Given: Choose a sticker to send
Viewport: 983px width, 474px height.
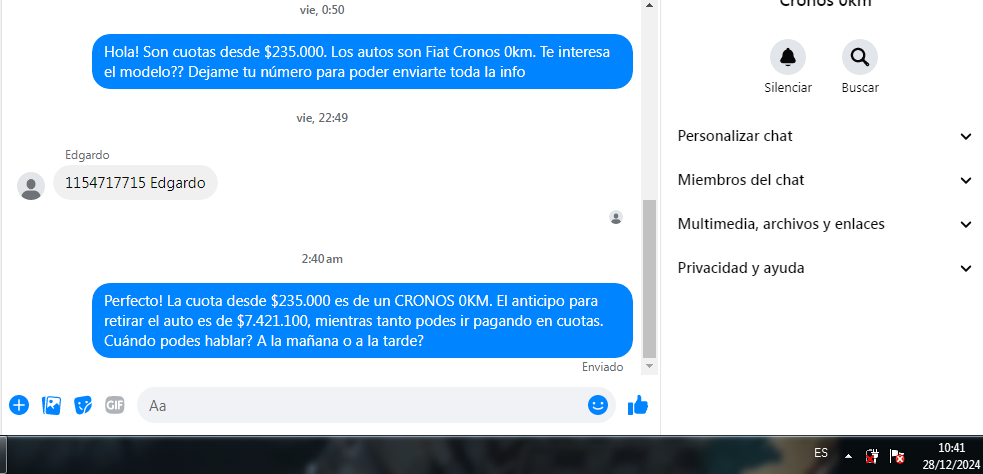Looking at the screenshot, I should click(84, 405).
